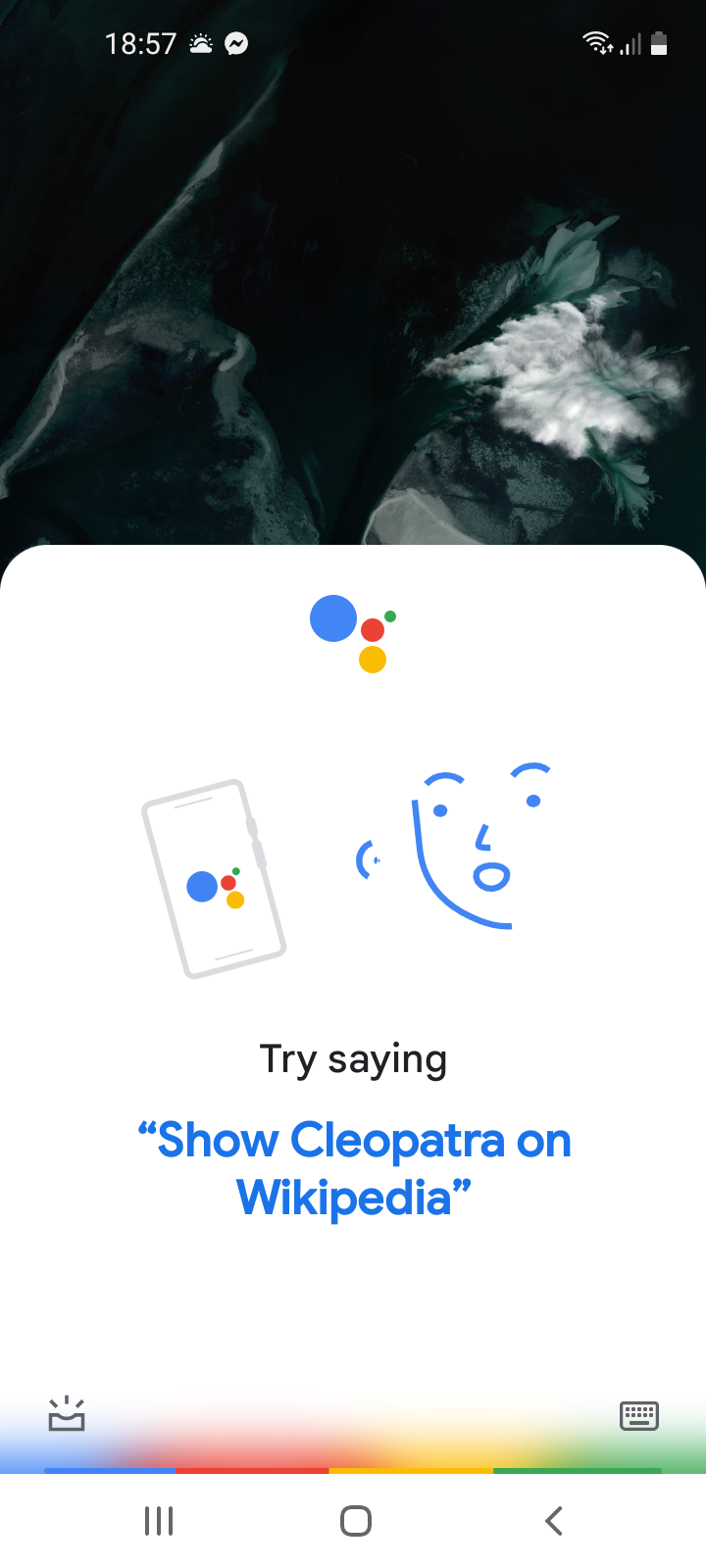This screenshot has width=706, height=1568.
Task: Tap the blue circle in the Assistant logo
Action: (331, 617)
